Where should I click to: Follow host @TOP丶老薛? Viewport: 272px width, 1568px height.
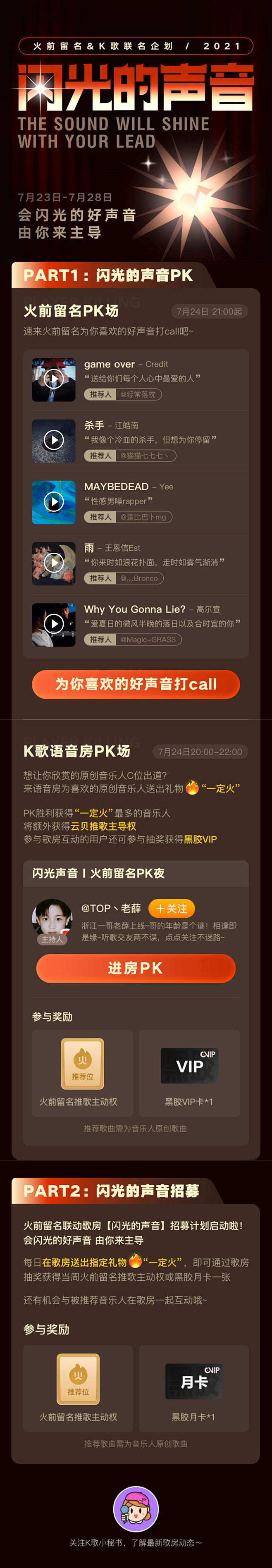(x=172, y=908)
